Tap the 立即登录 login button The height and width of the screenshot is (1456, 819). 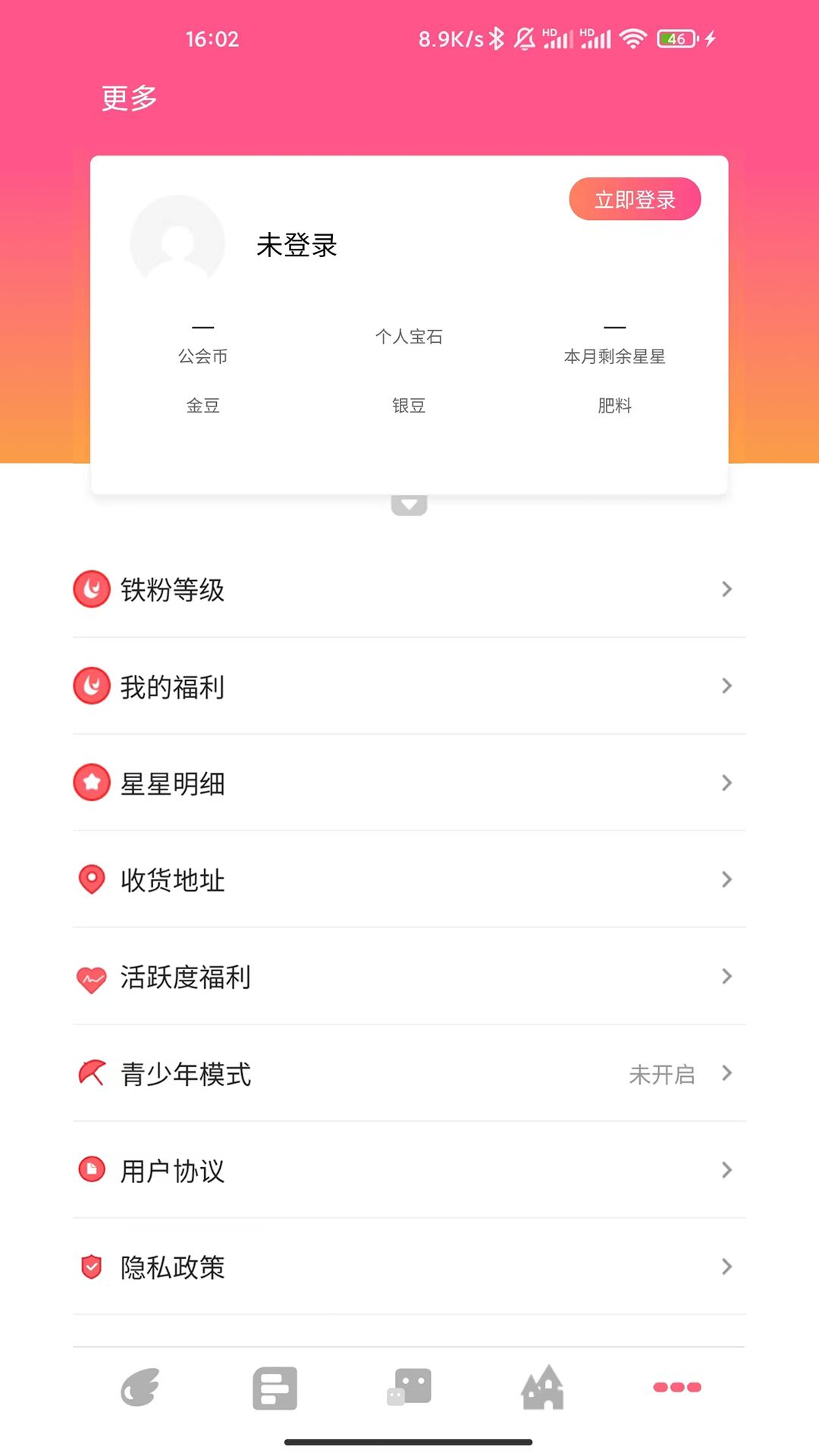635,199
